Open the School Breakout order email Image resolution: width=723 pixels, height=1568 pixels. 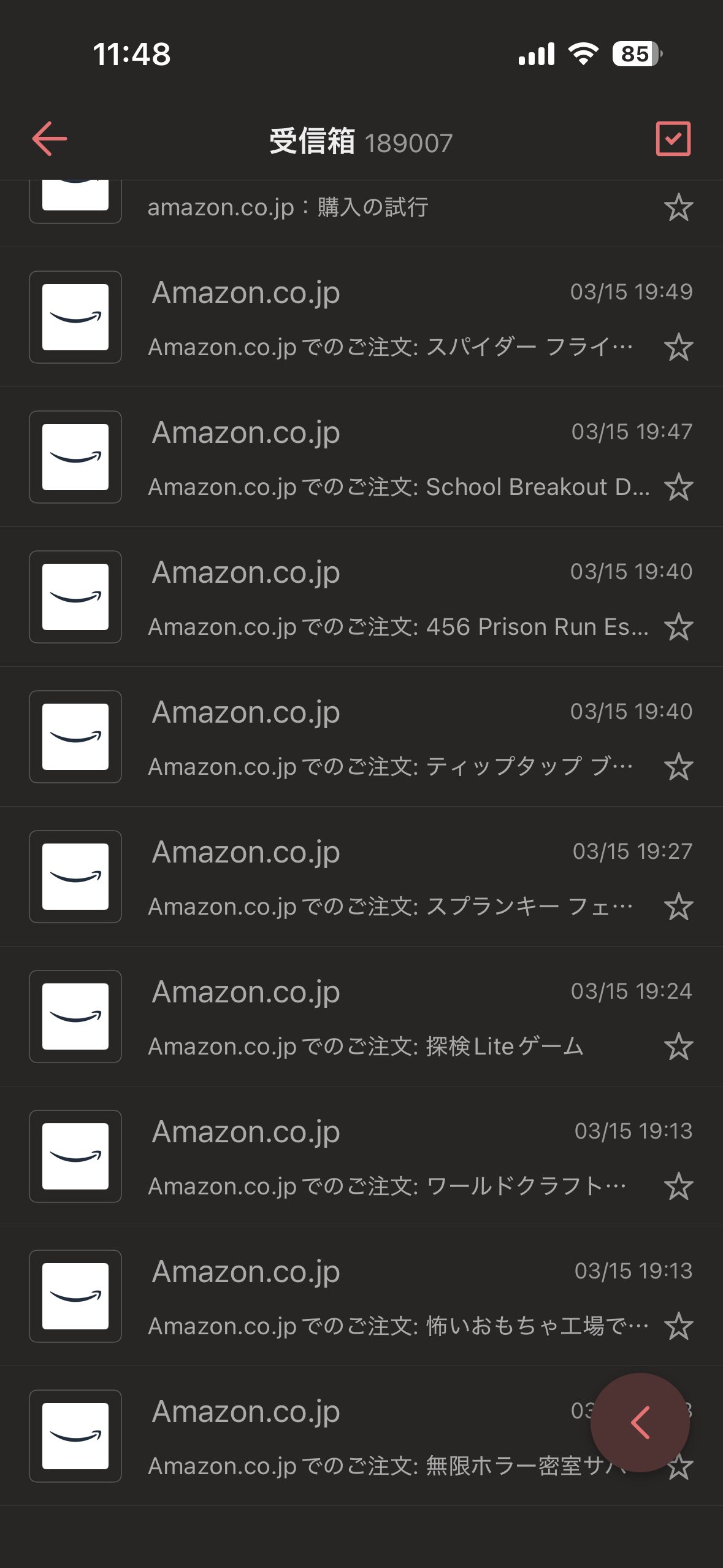click(368, 458)
